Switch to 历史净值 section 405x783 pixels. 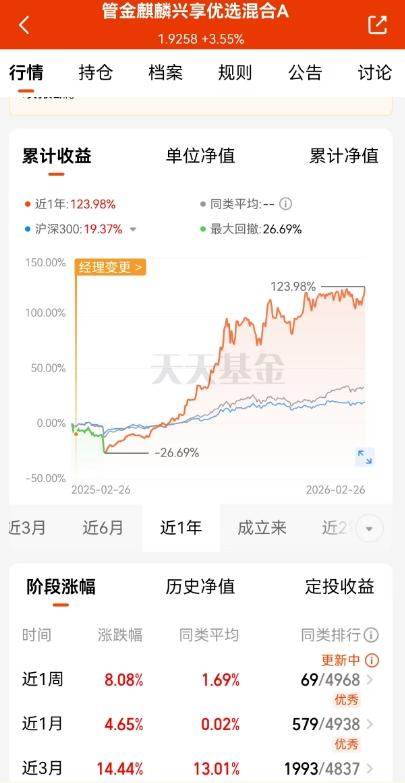[x=200, y=586]
